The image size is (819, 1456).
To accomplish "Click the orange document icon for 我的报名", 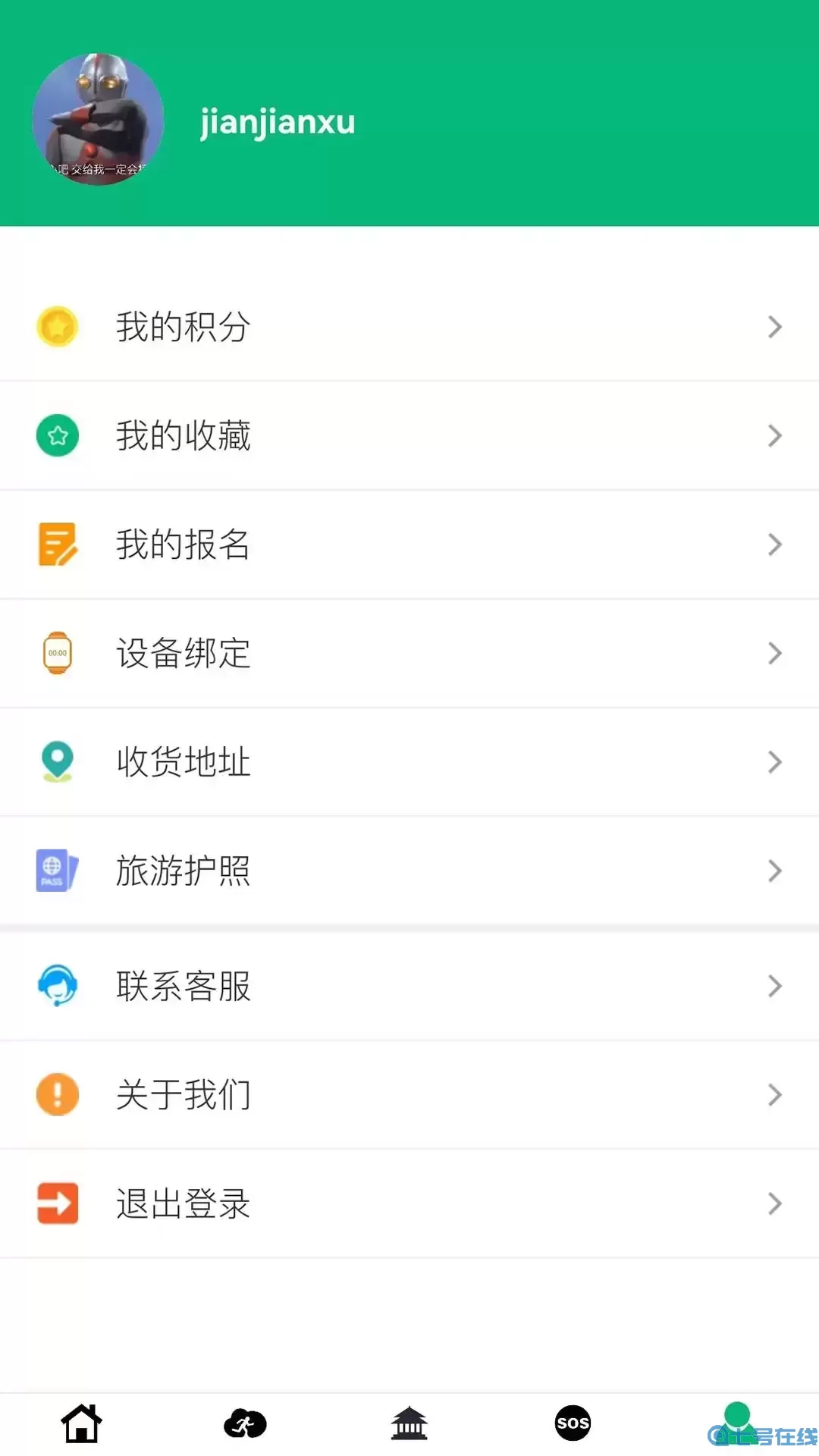I will [57, 544].
